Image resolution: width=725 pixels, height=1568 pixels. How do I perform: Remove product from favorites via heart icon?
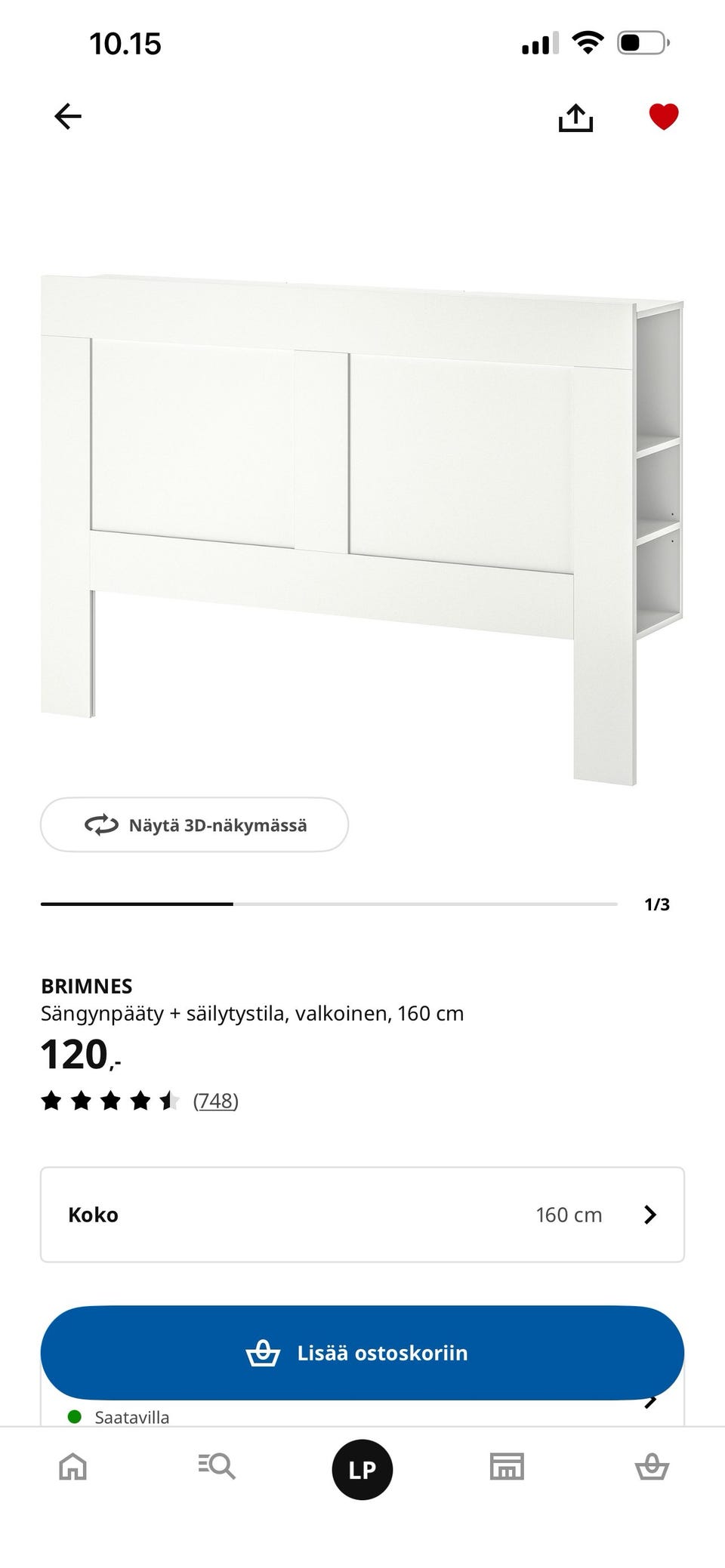pos(664,117)
